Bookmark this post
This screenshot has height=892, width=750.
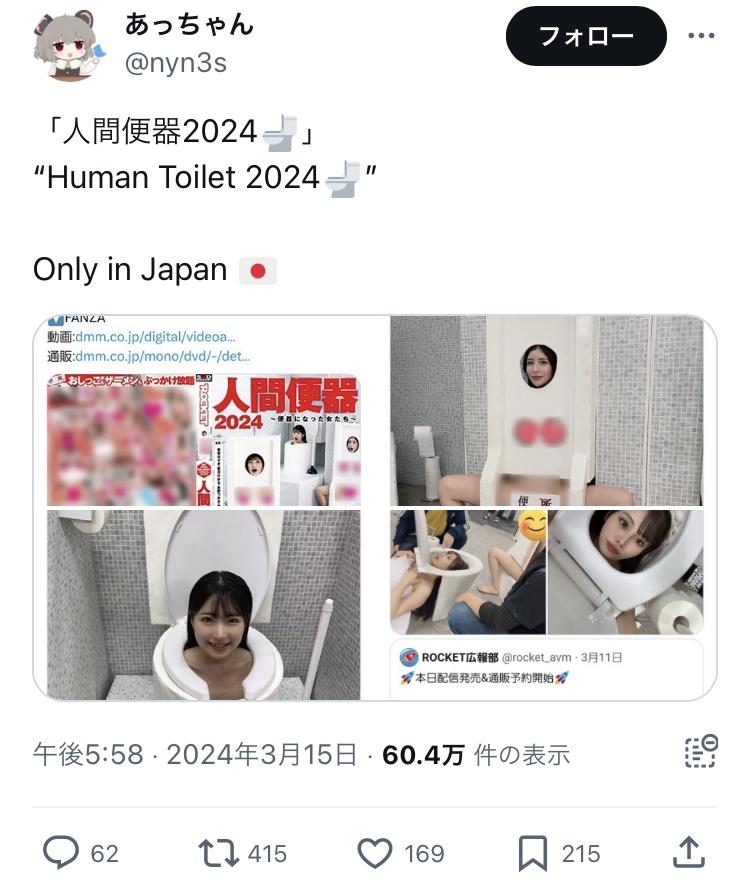coord(533,853)
